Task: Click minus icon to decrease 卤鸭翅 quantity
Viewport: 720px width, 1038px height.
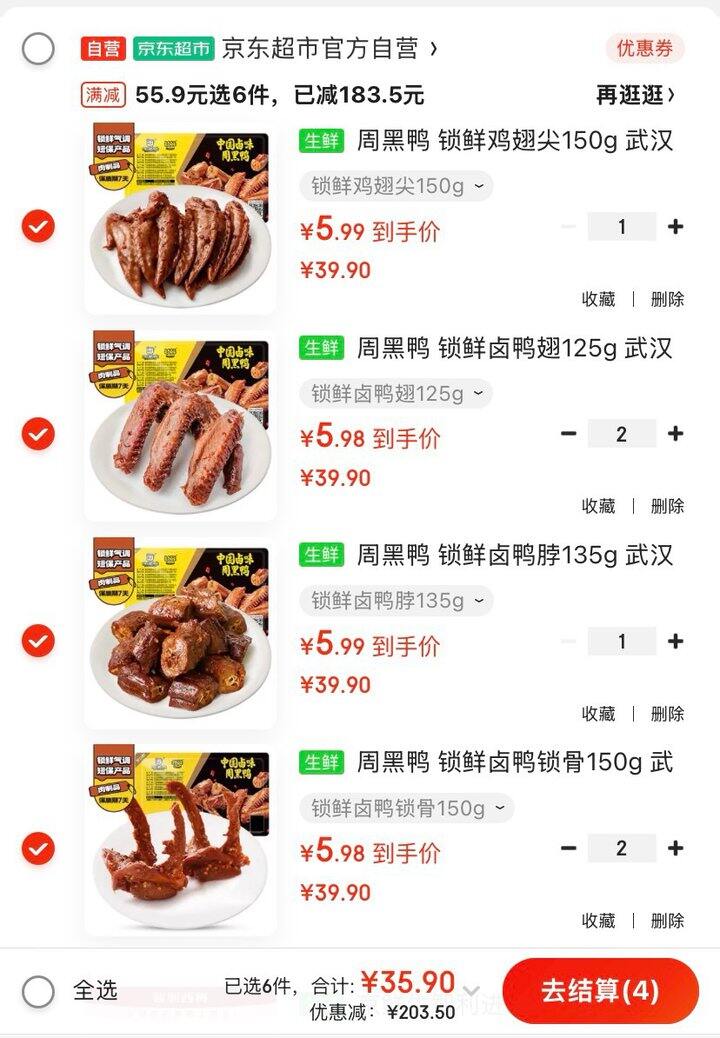Action: [568, 433]
